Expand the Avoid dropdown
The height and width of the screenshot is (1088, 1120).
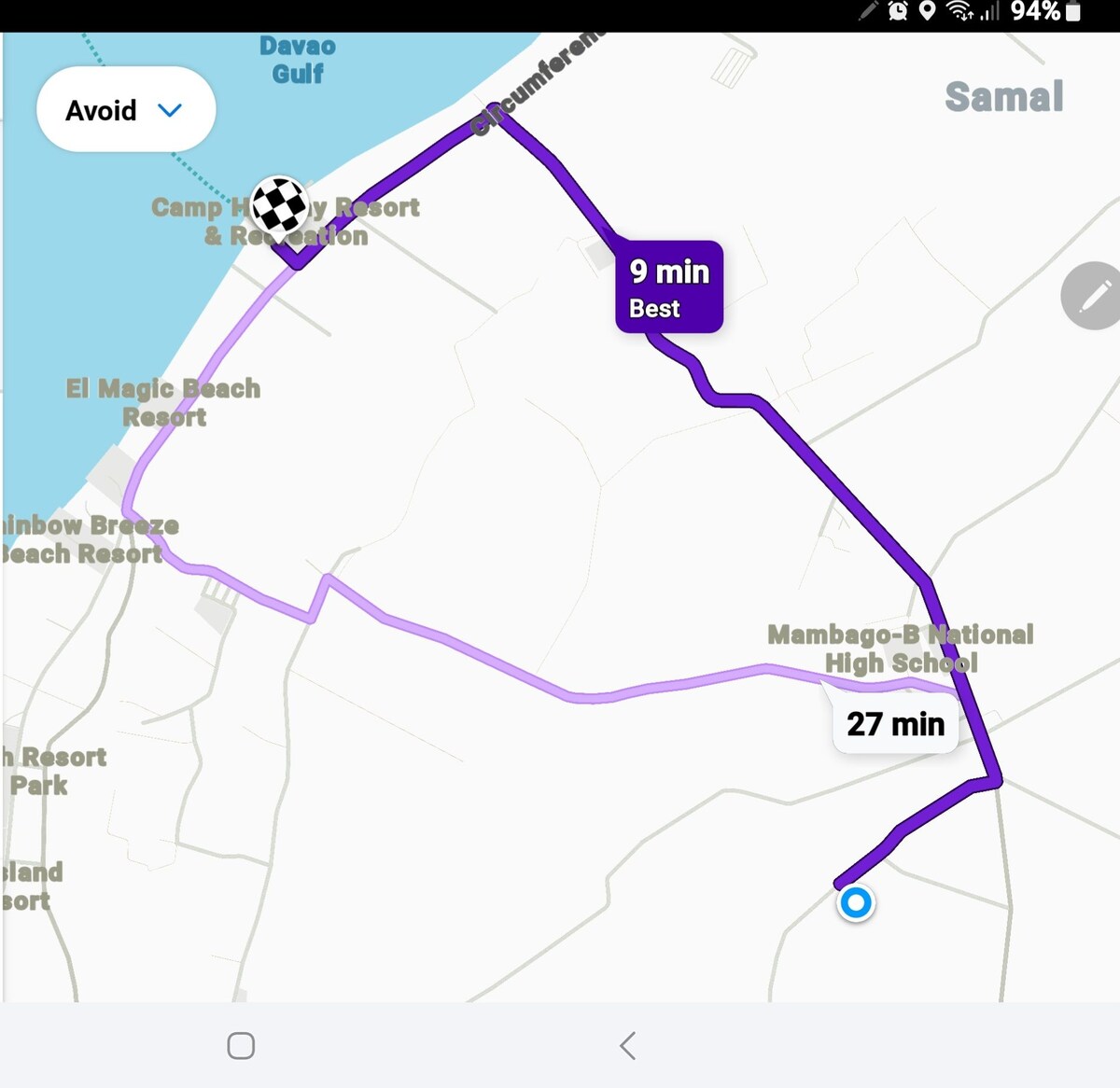(125, 110)
